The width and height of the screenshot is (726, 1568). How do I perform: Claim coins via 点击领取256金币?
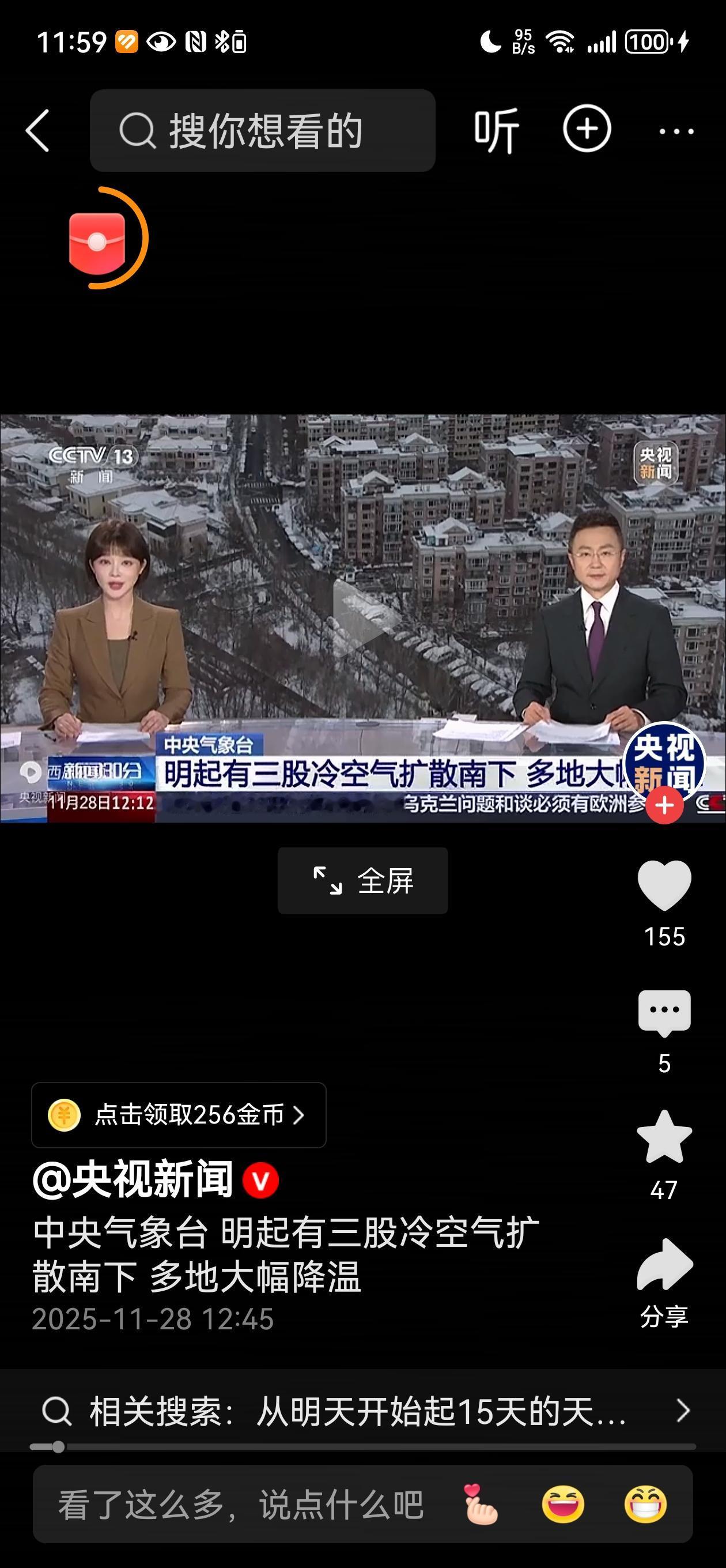177,1115
